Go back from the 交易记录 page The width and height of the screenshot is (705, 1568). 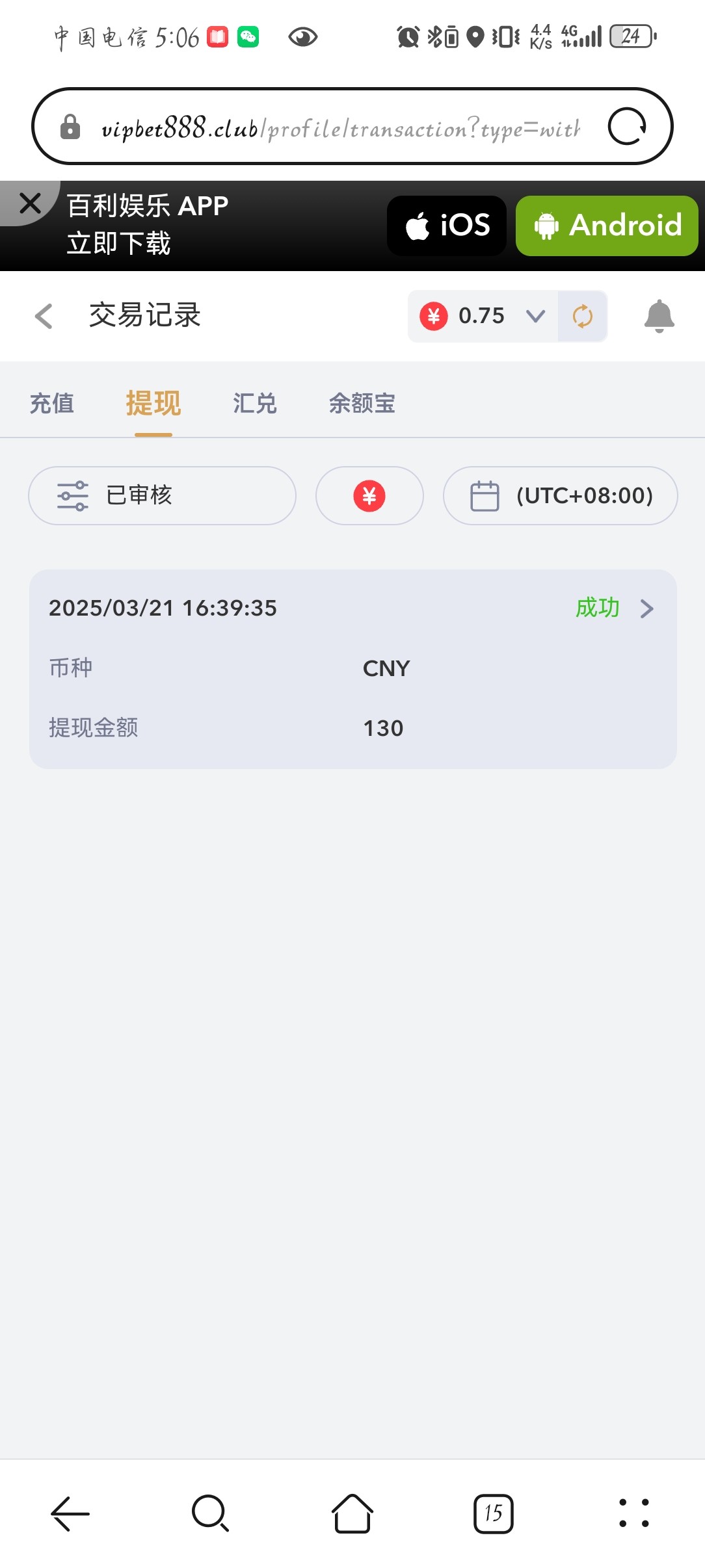tap(44, 317)
